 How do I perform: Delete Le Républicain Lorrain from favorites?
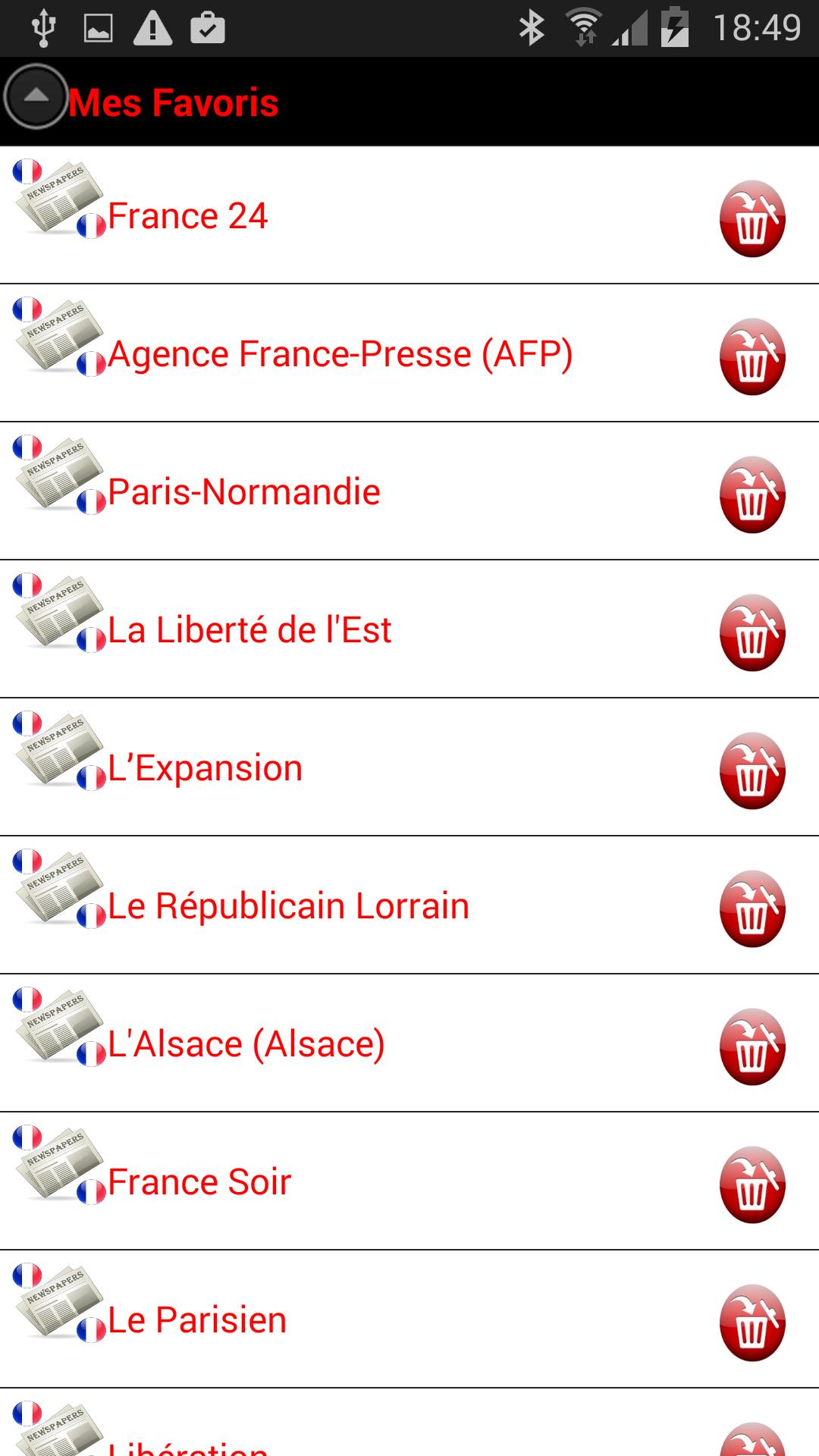click(x=752, y=907)
